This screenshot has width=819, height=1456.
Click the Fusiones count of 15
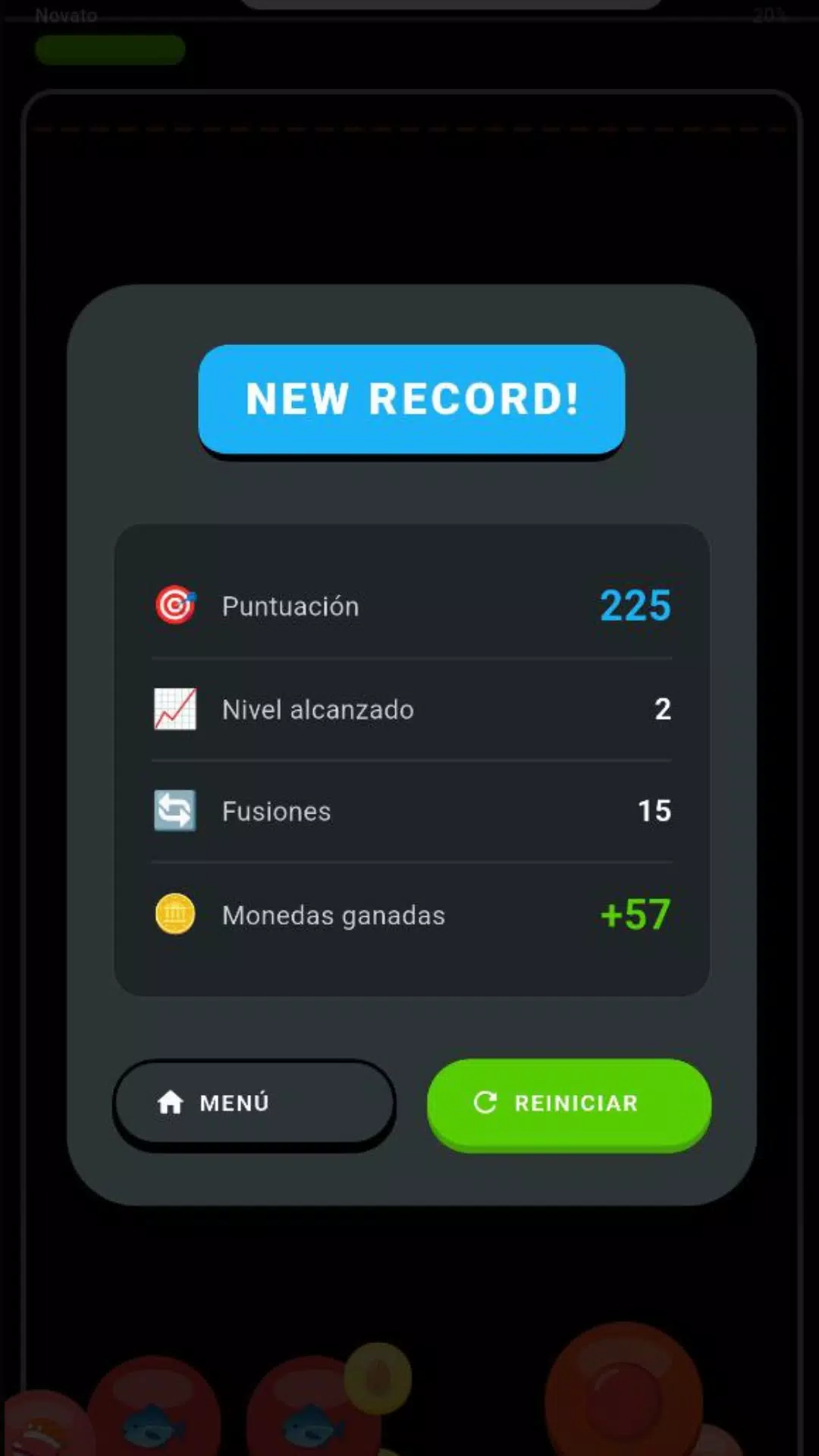pos(654,811)
